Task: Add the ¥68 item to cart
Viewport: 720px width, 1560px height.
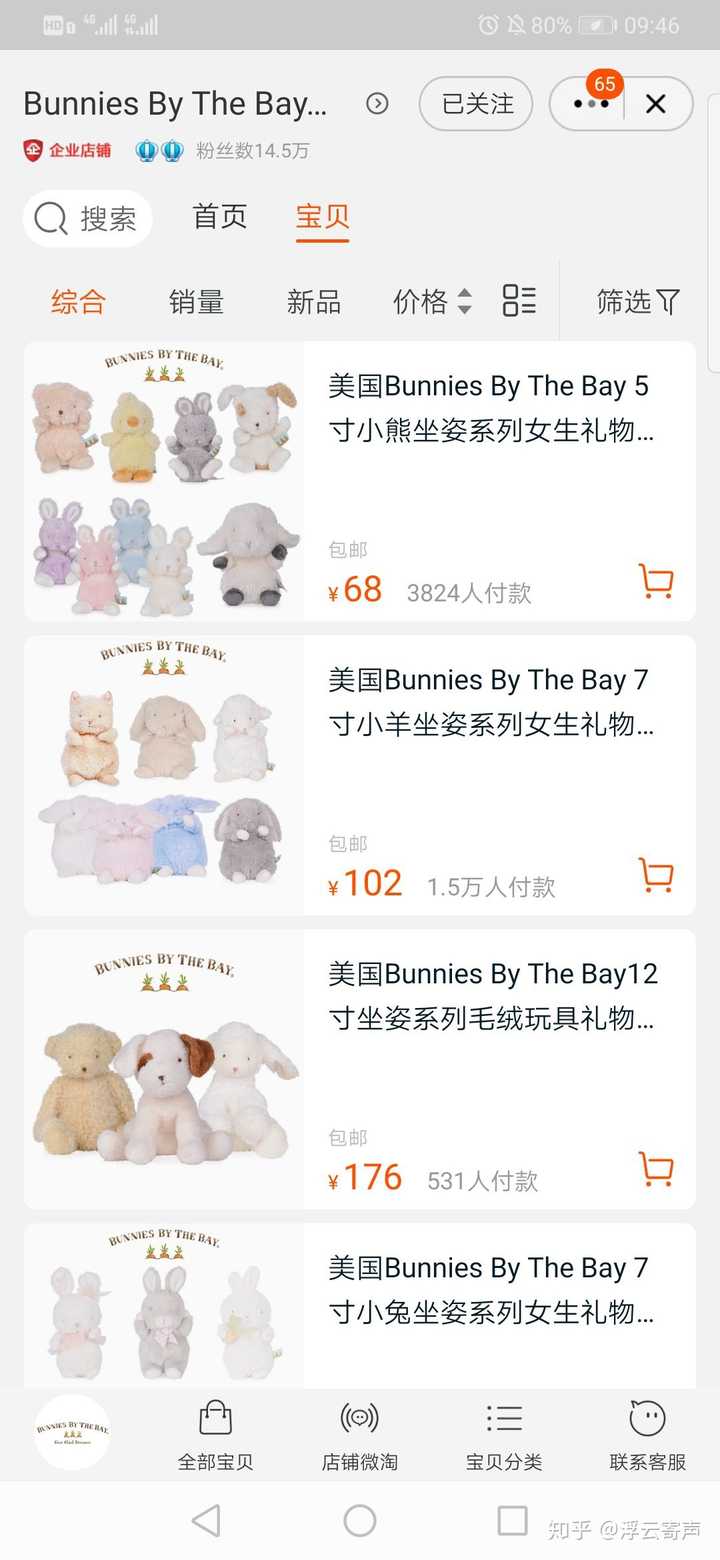Action: pos(656,581)
